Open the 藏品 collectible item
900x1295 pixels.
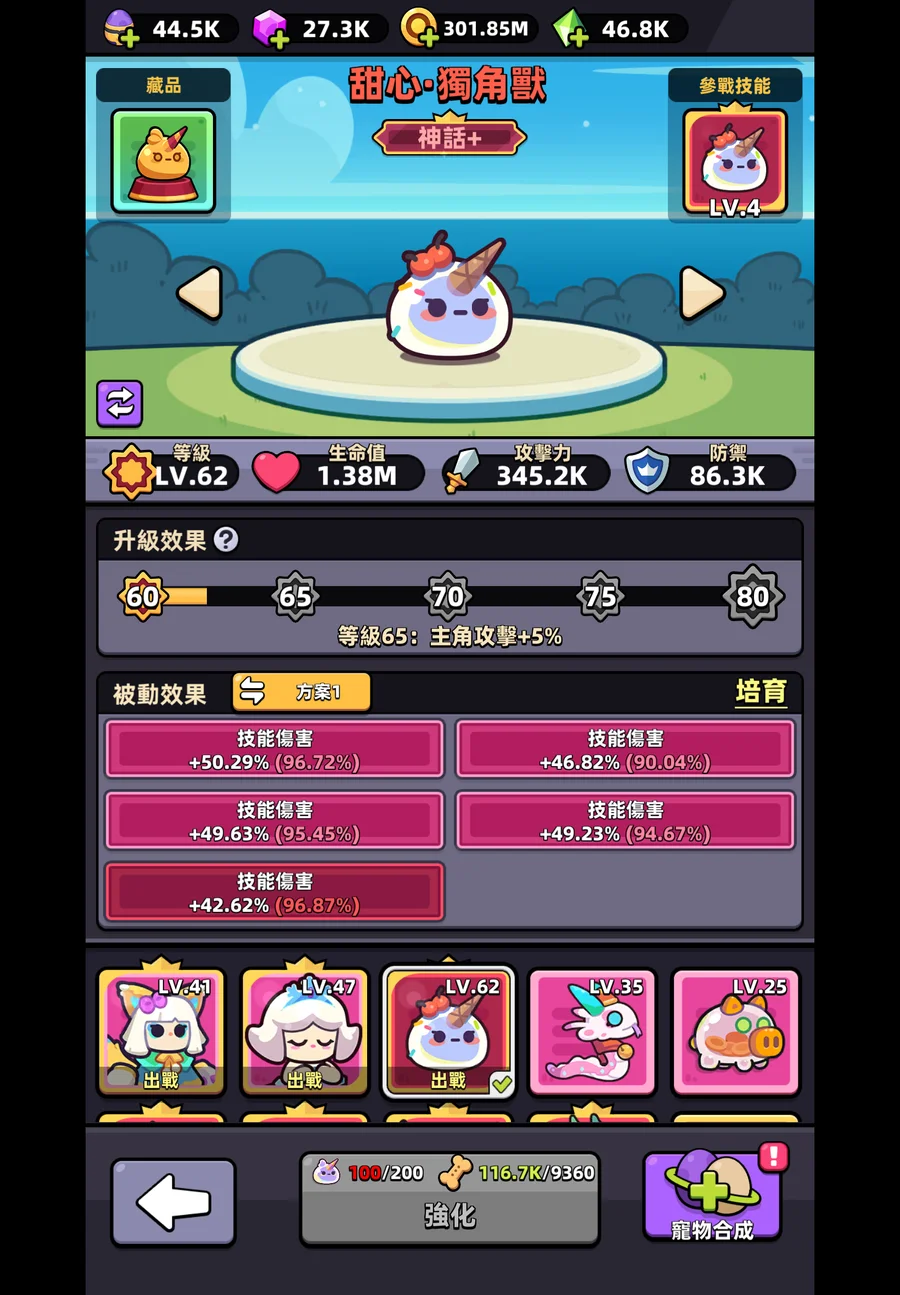(x=163, y=161)
